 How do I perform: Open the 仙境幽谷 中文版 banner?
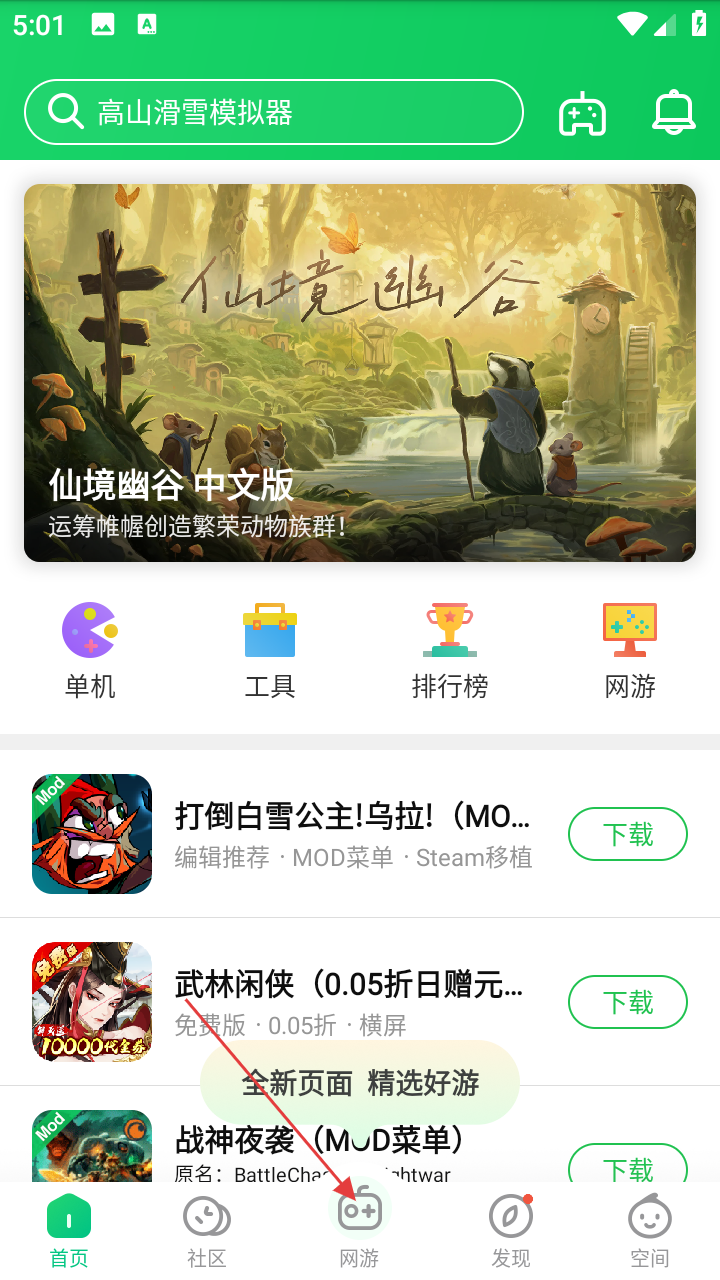[x=360, y=372]
